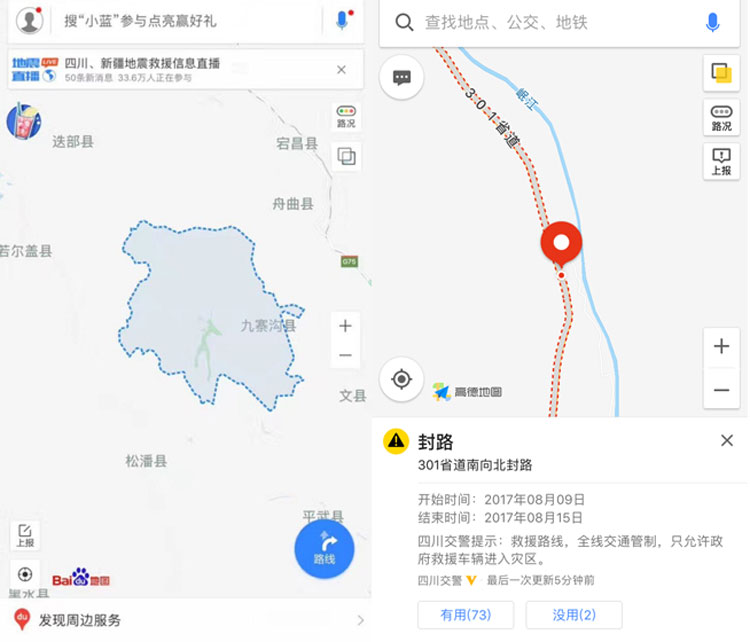Open the message bubble icon on the Amap map
The height and width of the screenshot is (642, 750).
402,77
